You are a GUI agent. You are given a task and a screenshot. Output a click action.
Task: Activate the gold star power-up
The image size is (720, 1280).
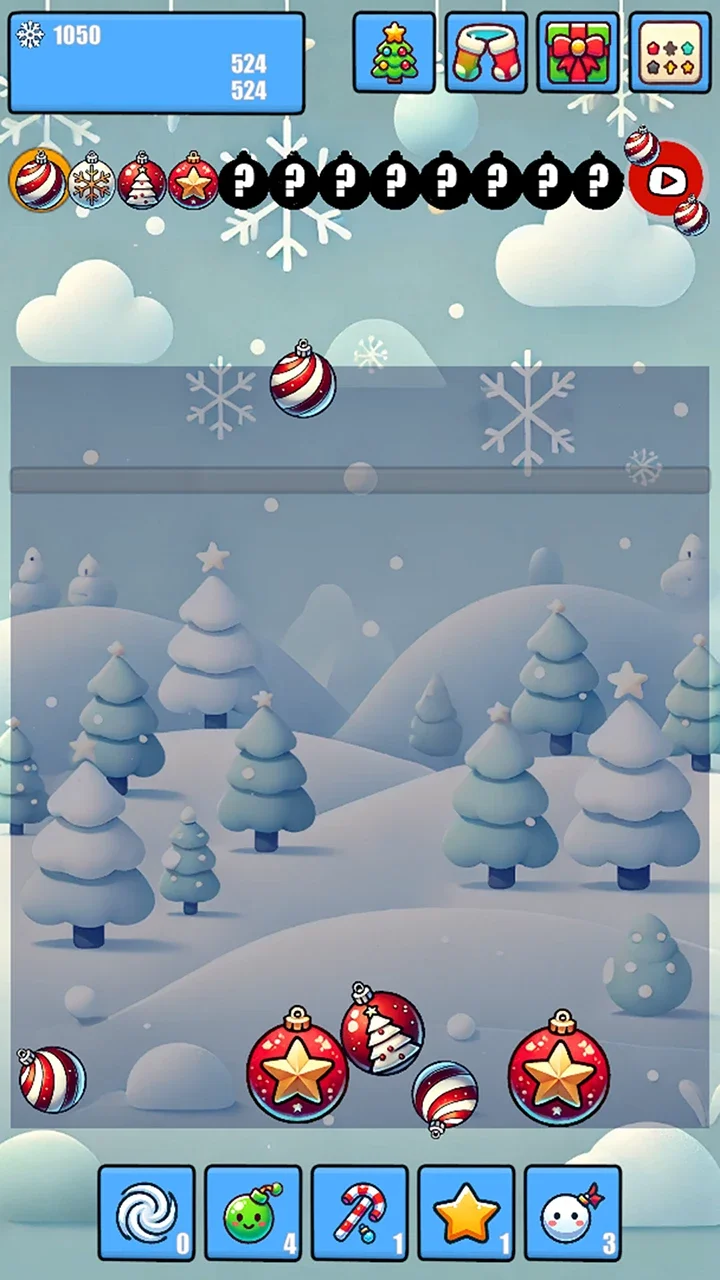click(x=466, y=1212)
